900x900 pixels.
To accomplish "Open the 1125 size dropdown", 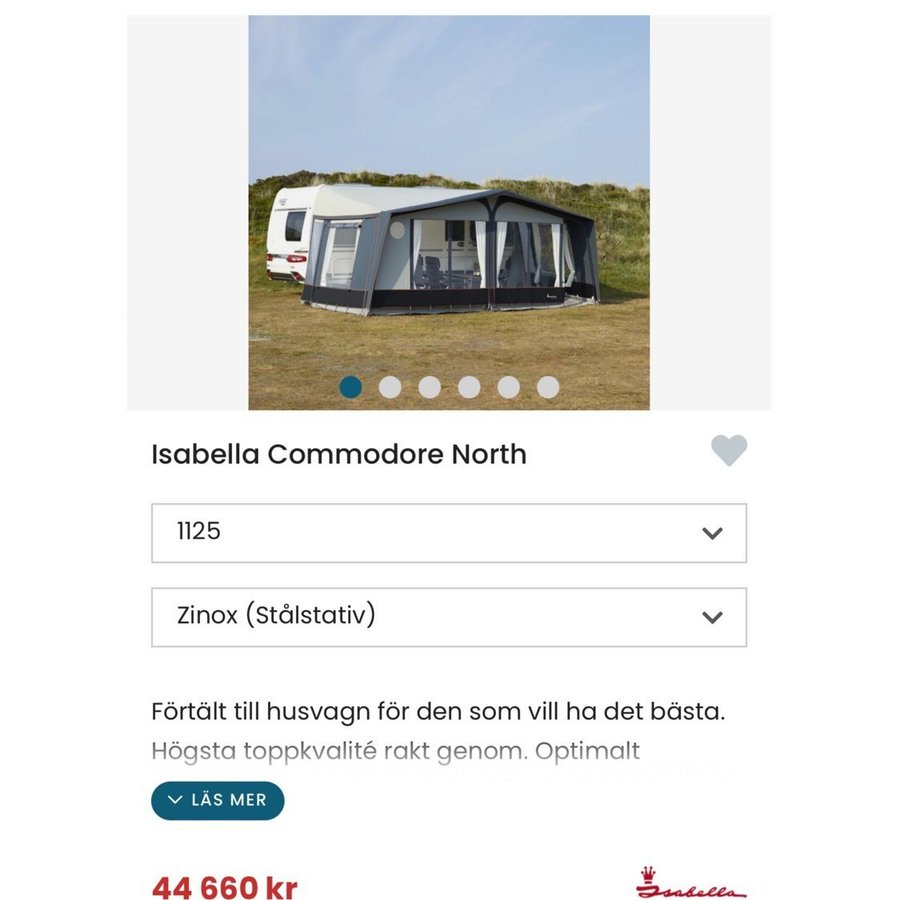I will [x=449, y=533].
